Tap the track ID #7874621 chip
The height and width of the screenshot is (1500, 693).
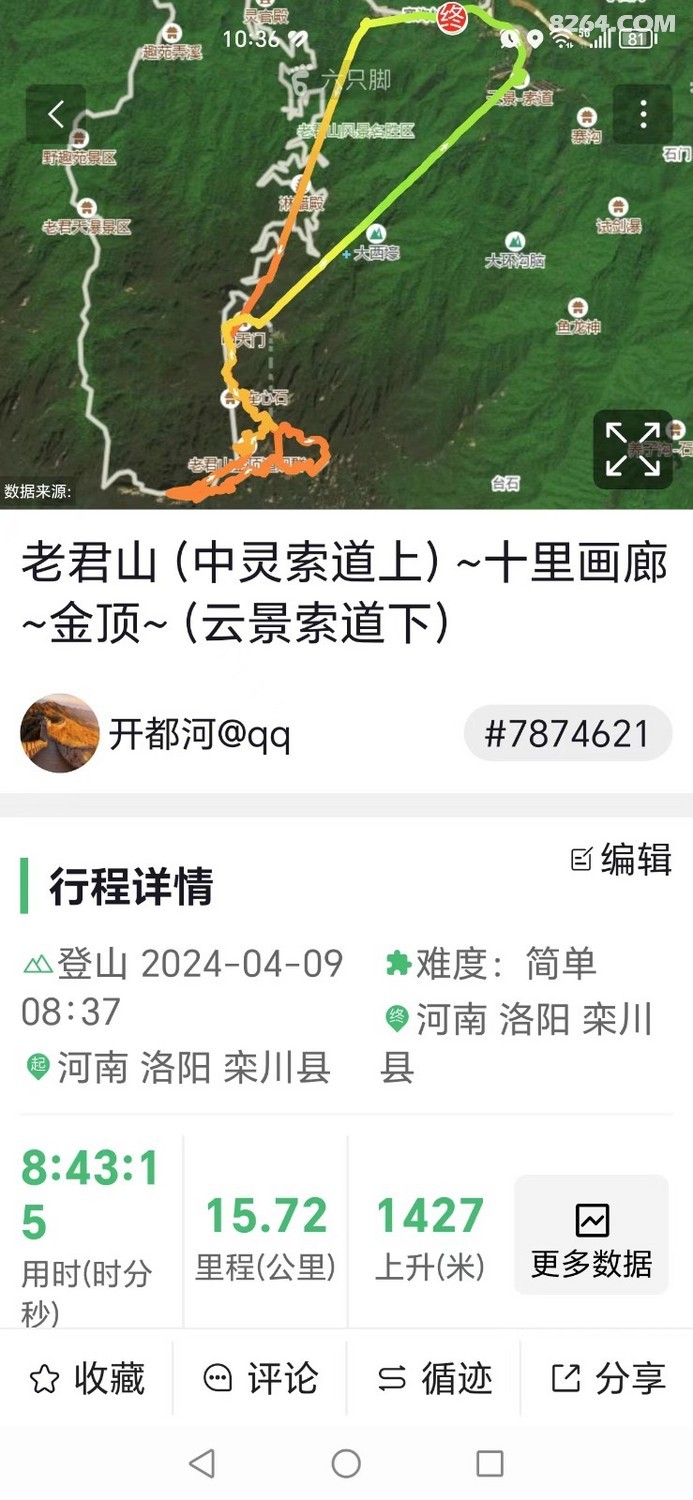click(567, 734)
